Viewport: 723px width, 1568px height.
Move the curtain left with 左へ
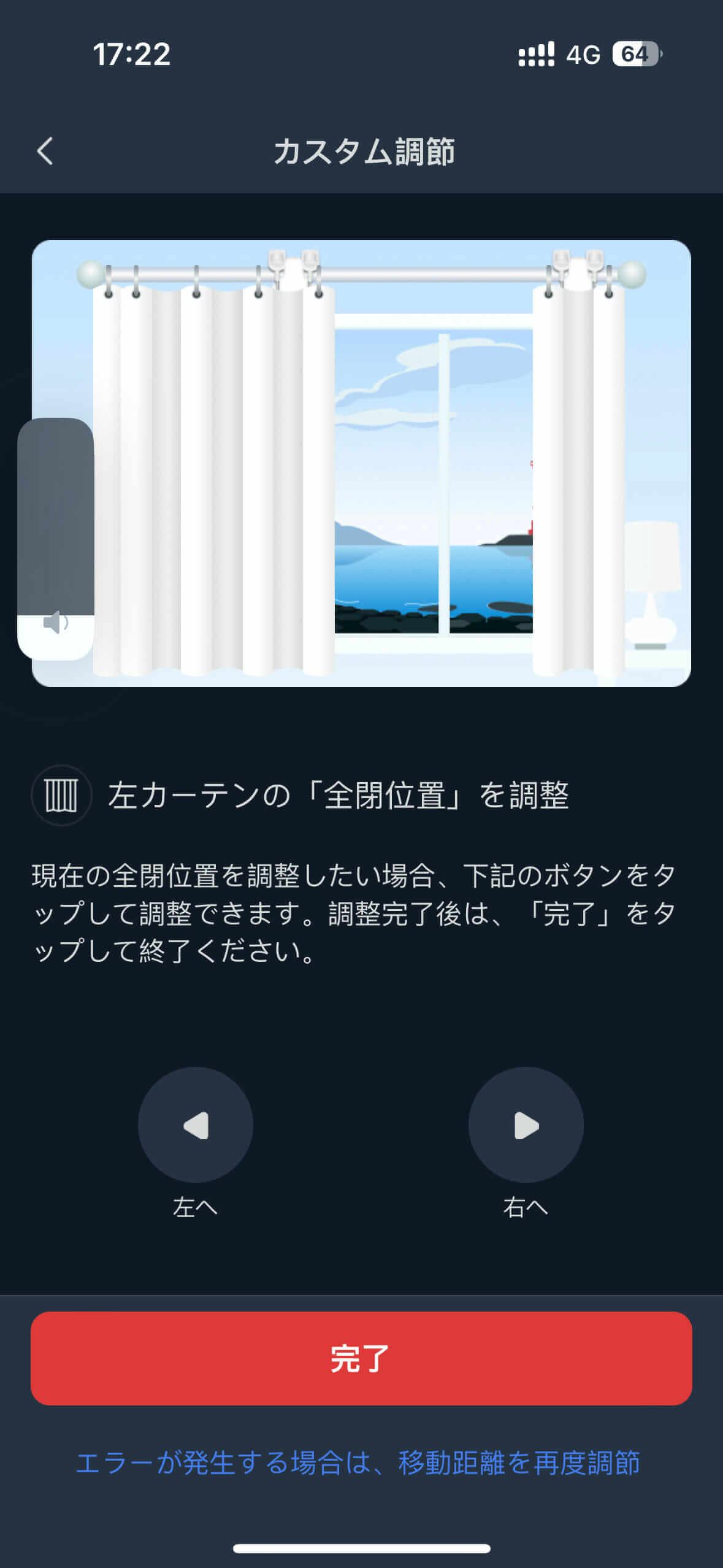(195, 1124)
